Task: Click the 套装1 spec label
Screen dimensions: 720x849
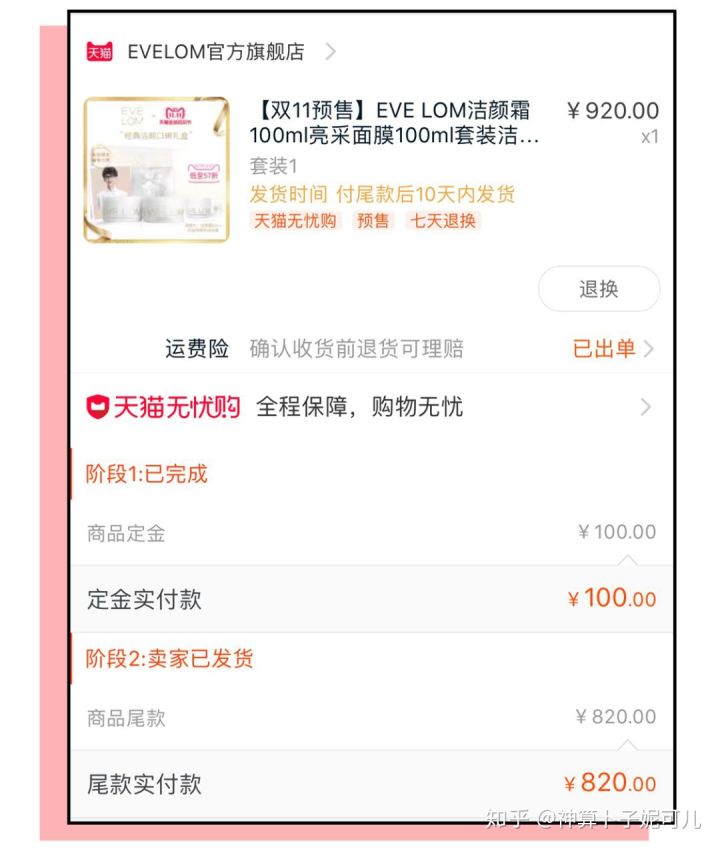Action: [x=270, y=167]
